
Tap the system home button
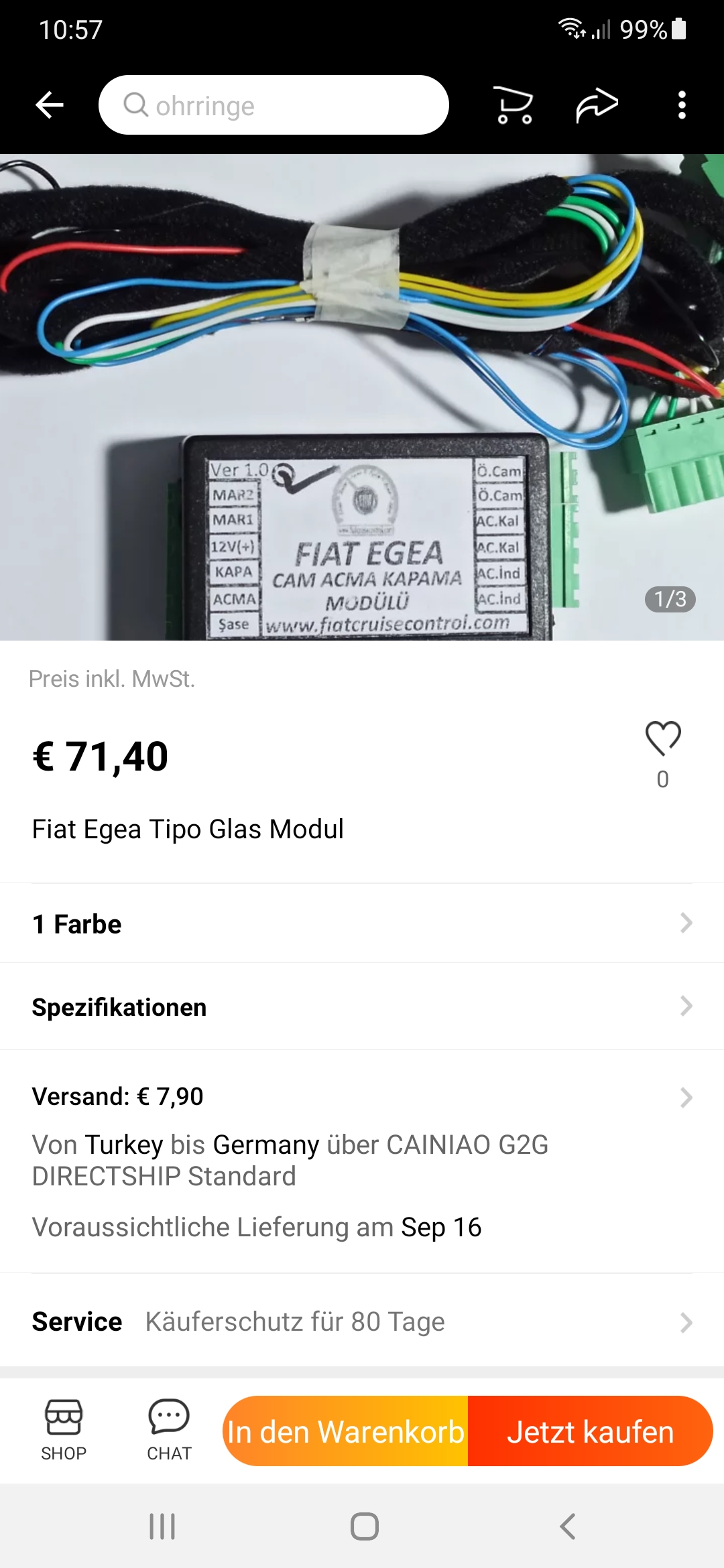(x=364, y=1526)
